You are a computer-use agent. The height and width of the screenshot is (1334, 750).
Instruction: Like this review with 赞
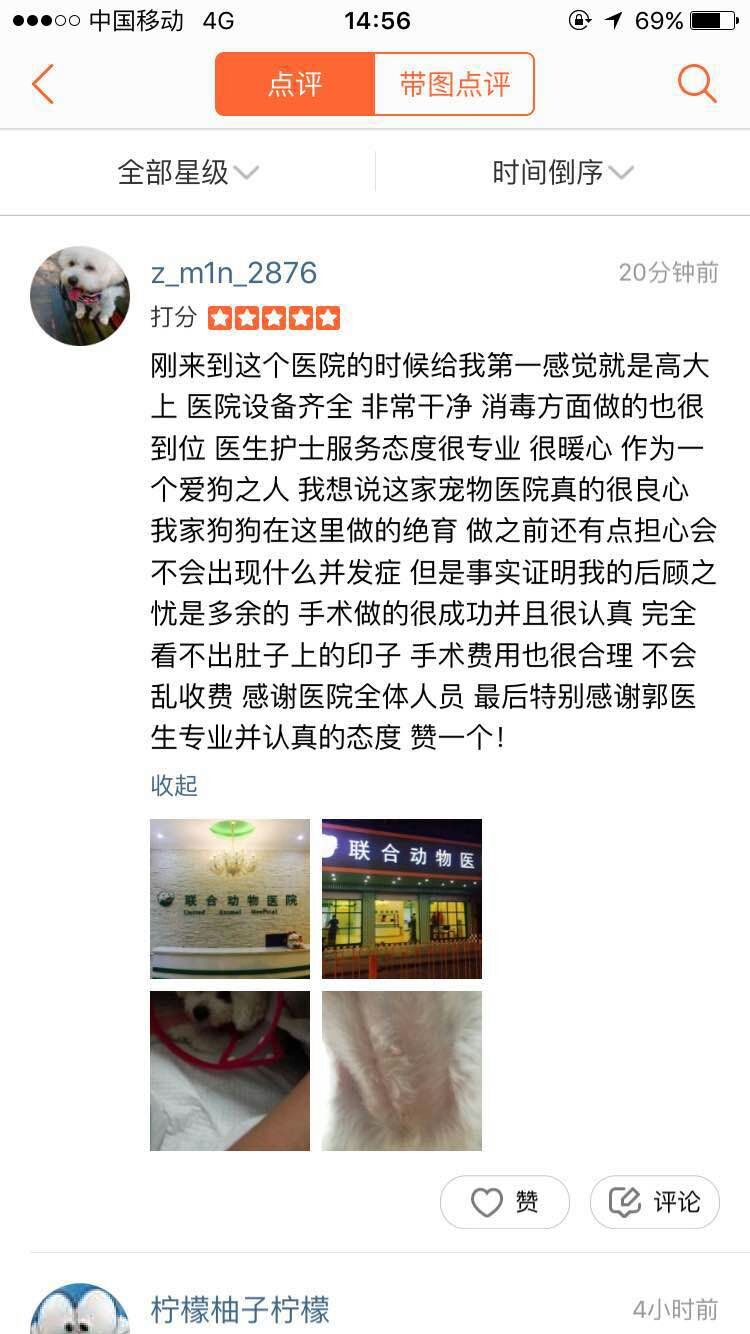coord(505,1202)
